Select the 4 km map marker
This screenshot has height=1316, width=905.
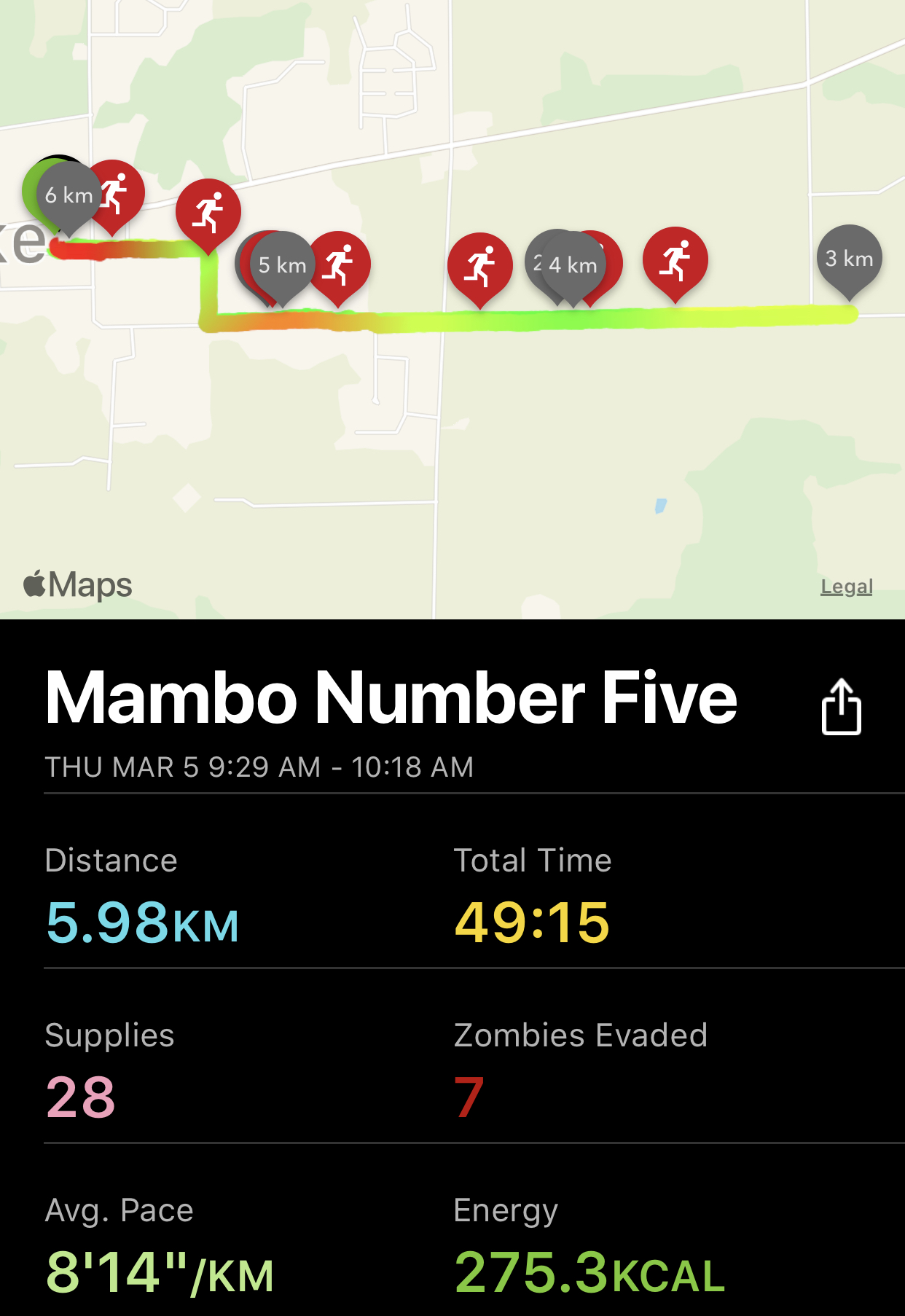point(574,265)
